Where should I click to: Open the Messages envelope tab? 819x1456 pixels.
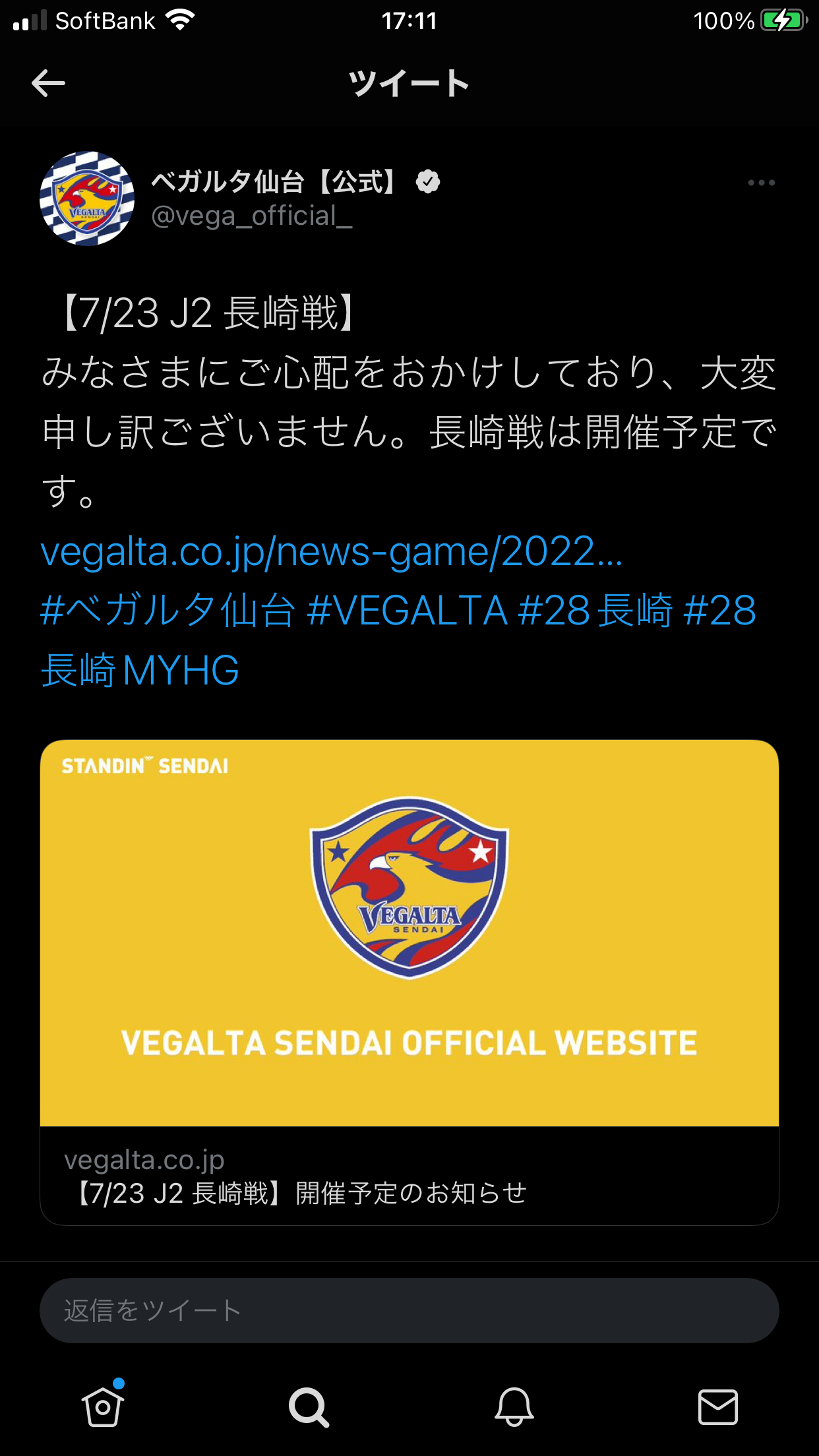(x=717, y=1406)
